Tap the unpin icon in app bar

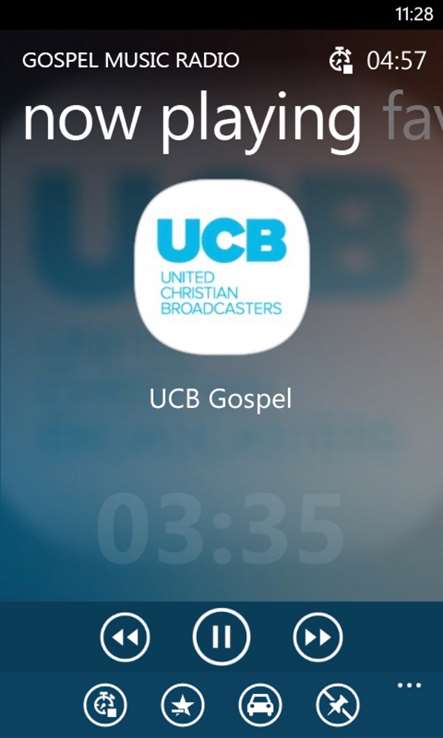338,705
